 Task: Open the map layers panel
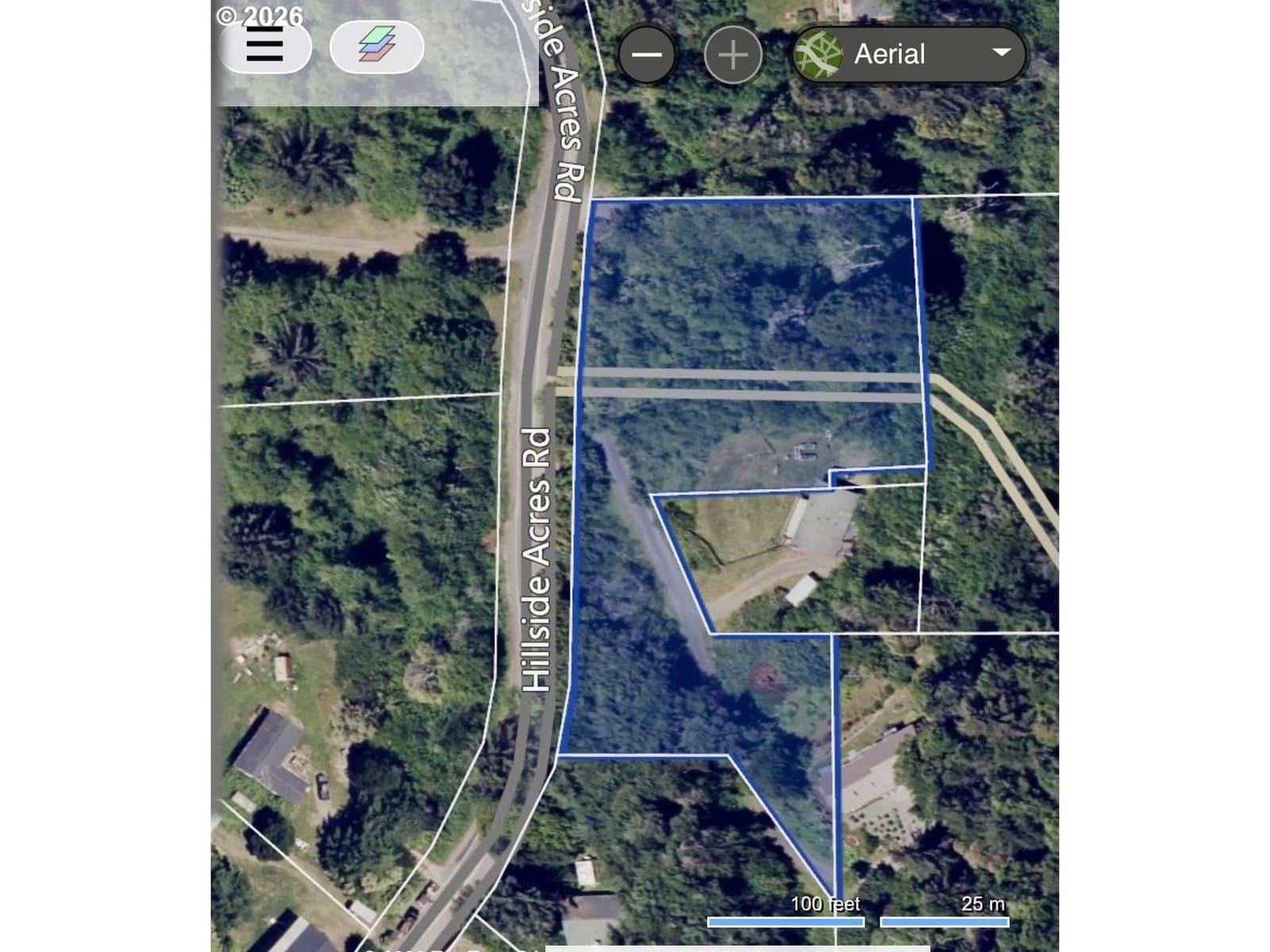tap(376, 46)
